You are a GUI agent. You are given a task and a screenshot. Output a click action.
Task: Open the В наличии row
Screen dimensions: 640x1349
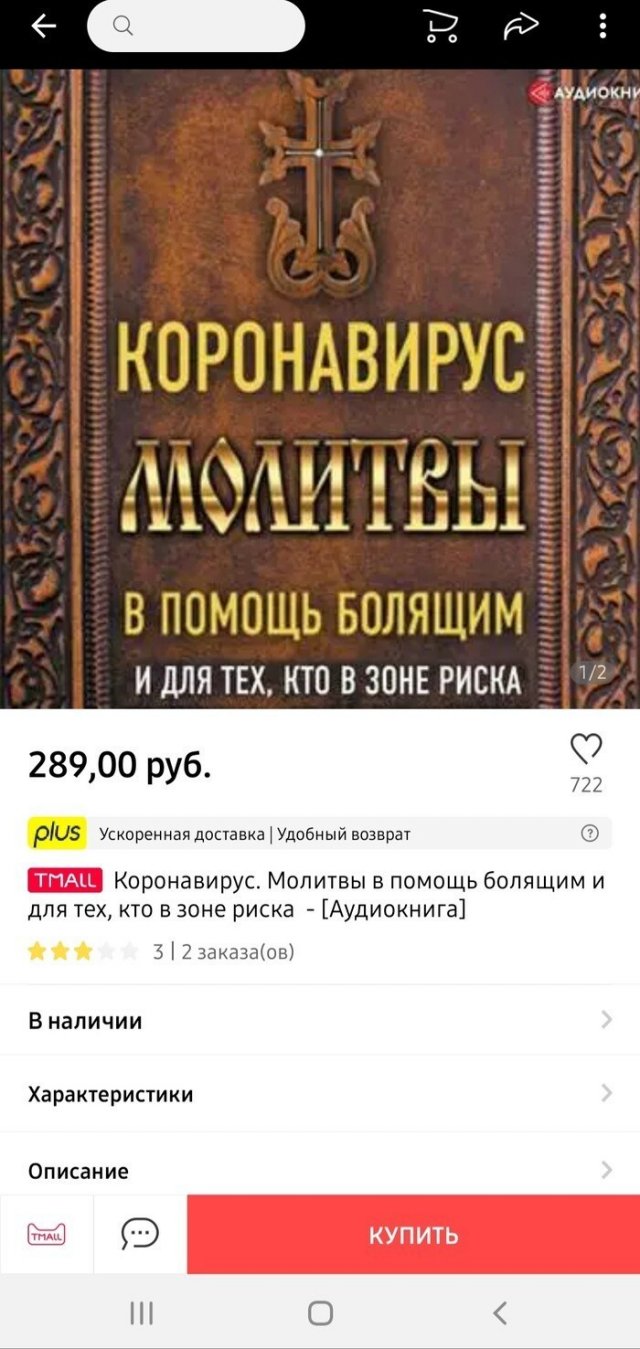click(x=320, y=1020)
